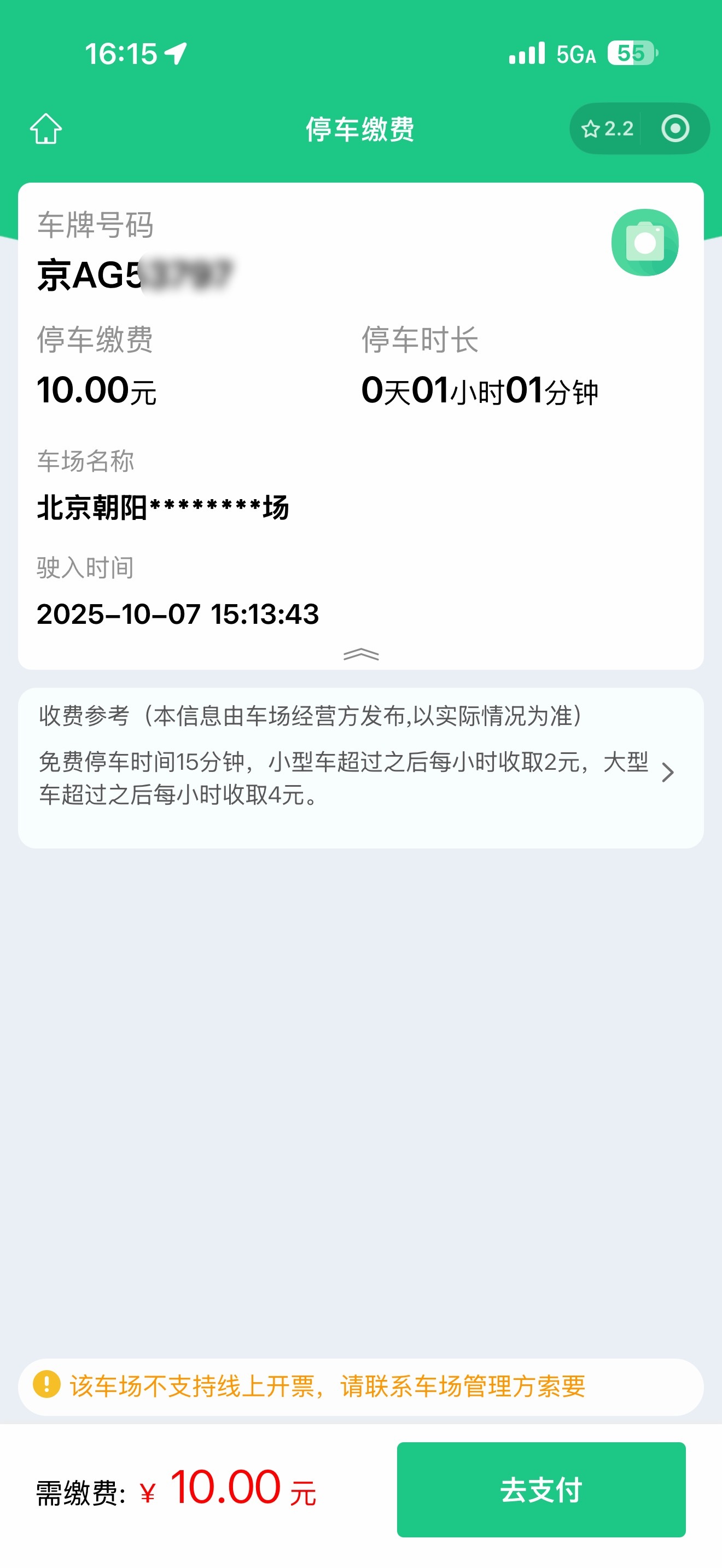Open the 收费参考 fee details
The height and width of the screenshot is (1568, 722).
coord(667,772)
